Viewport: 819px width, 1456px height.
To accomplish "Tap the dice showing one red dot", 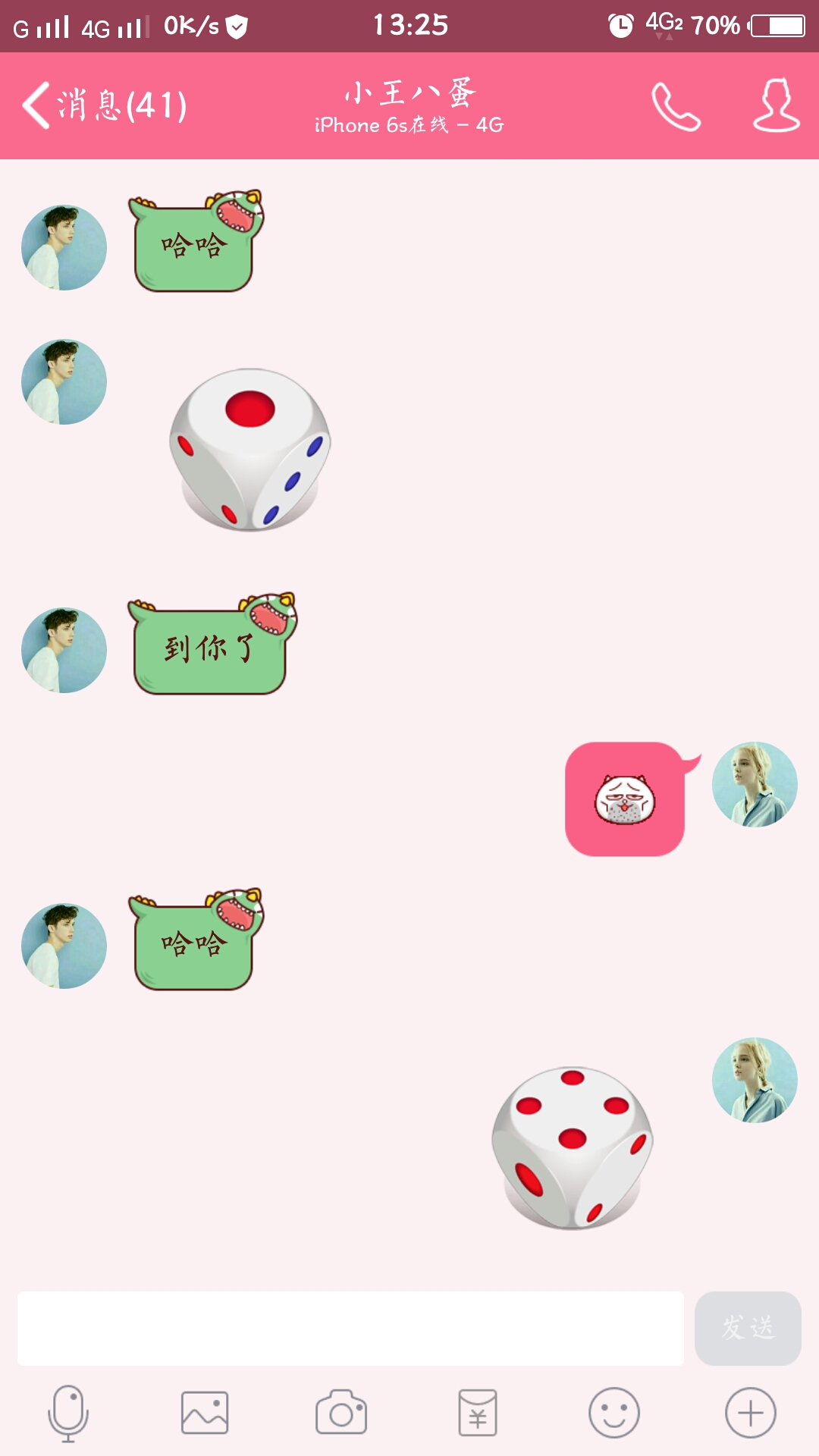I will [250, 450].
